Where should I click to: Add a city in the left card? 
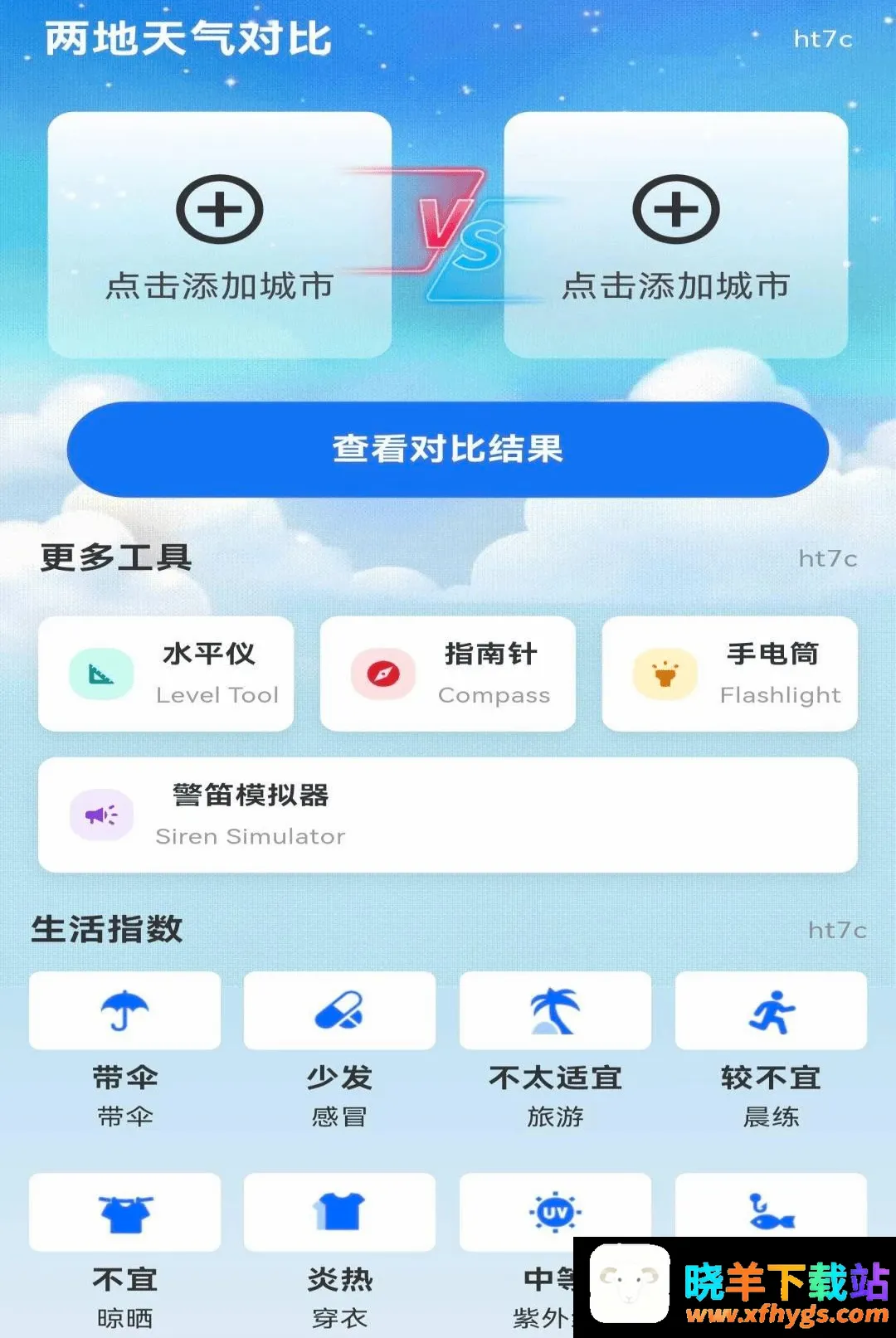coord(219,235)
